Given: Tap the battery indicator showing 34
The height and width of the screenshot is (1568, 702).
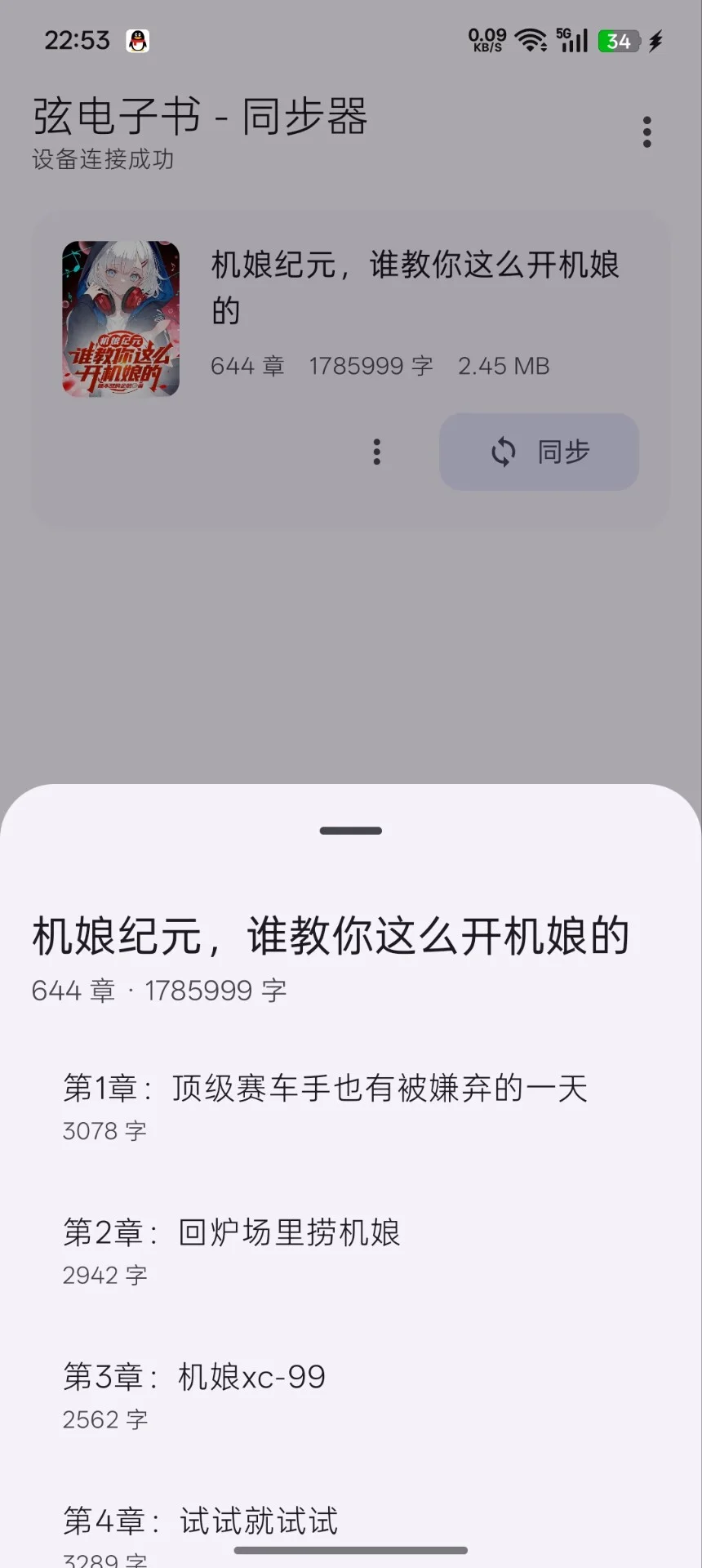Looking at the screenshot, I should [618, 39].
